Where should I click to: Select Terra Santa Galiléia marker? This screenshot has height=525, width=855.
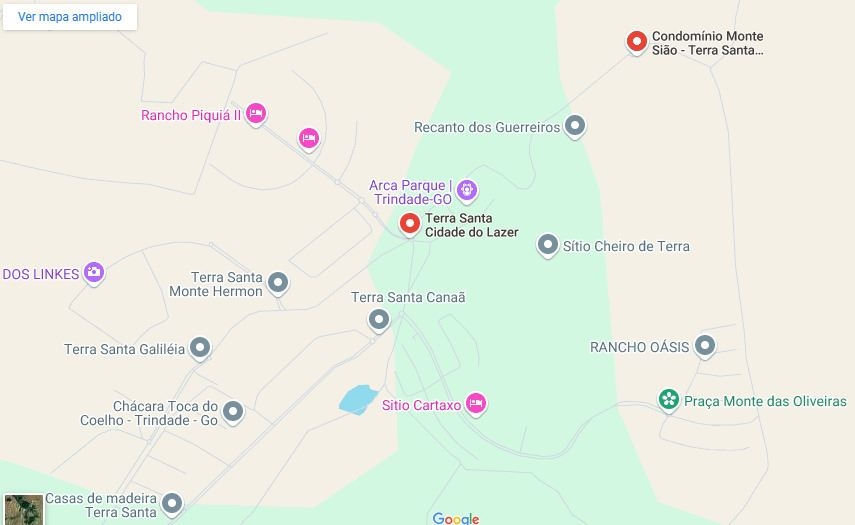coord(200,347)
